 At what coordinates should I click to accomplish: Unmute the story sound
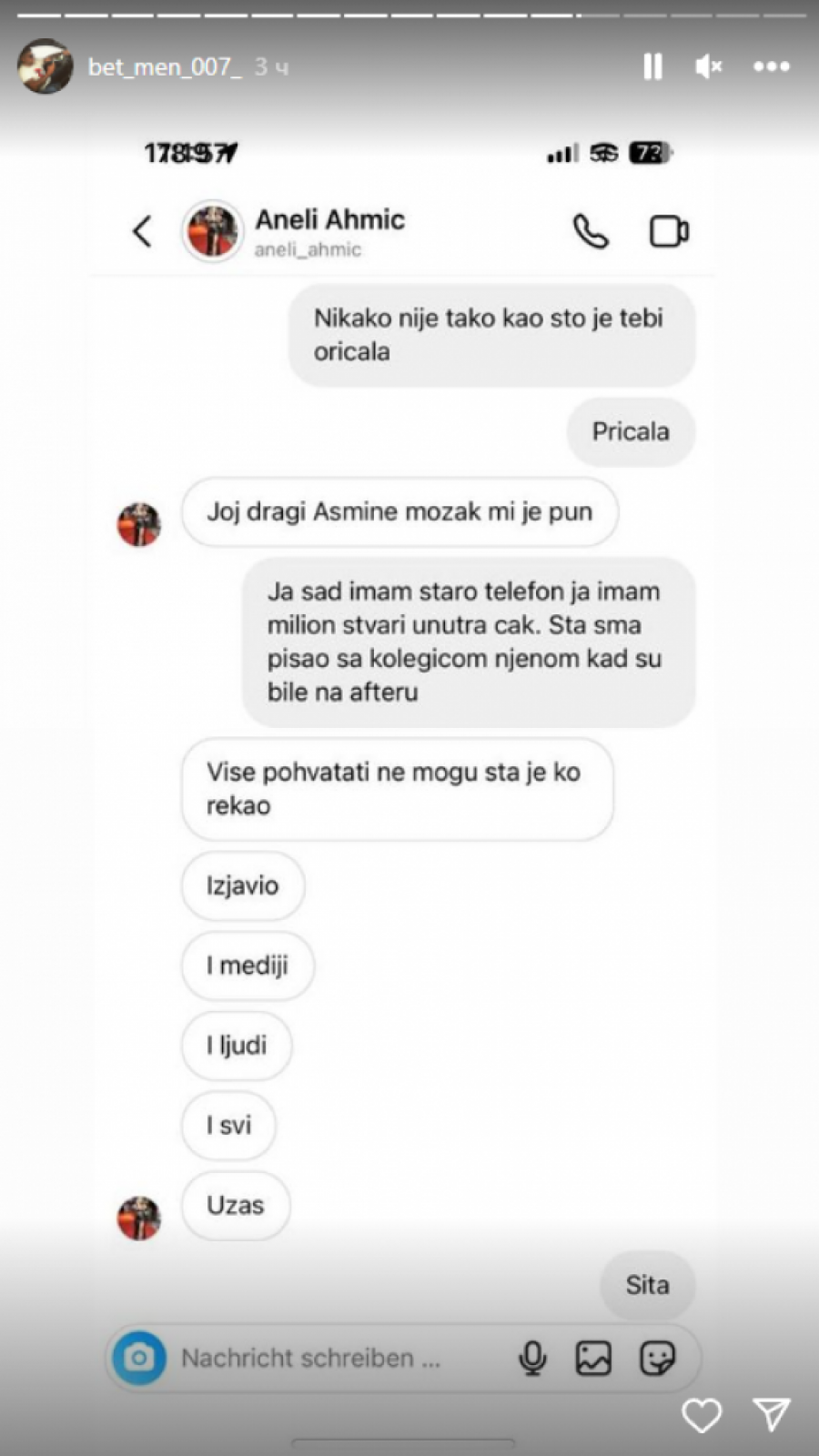point(708,66)
